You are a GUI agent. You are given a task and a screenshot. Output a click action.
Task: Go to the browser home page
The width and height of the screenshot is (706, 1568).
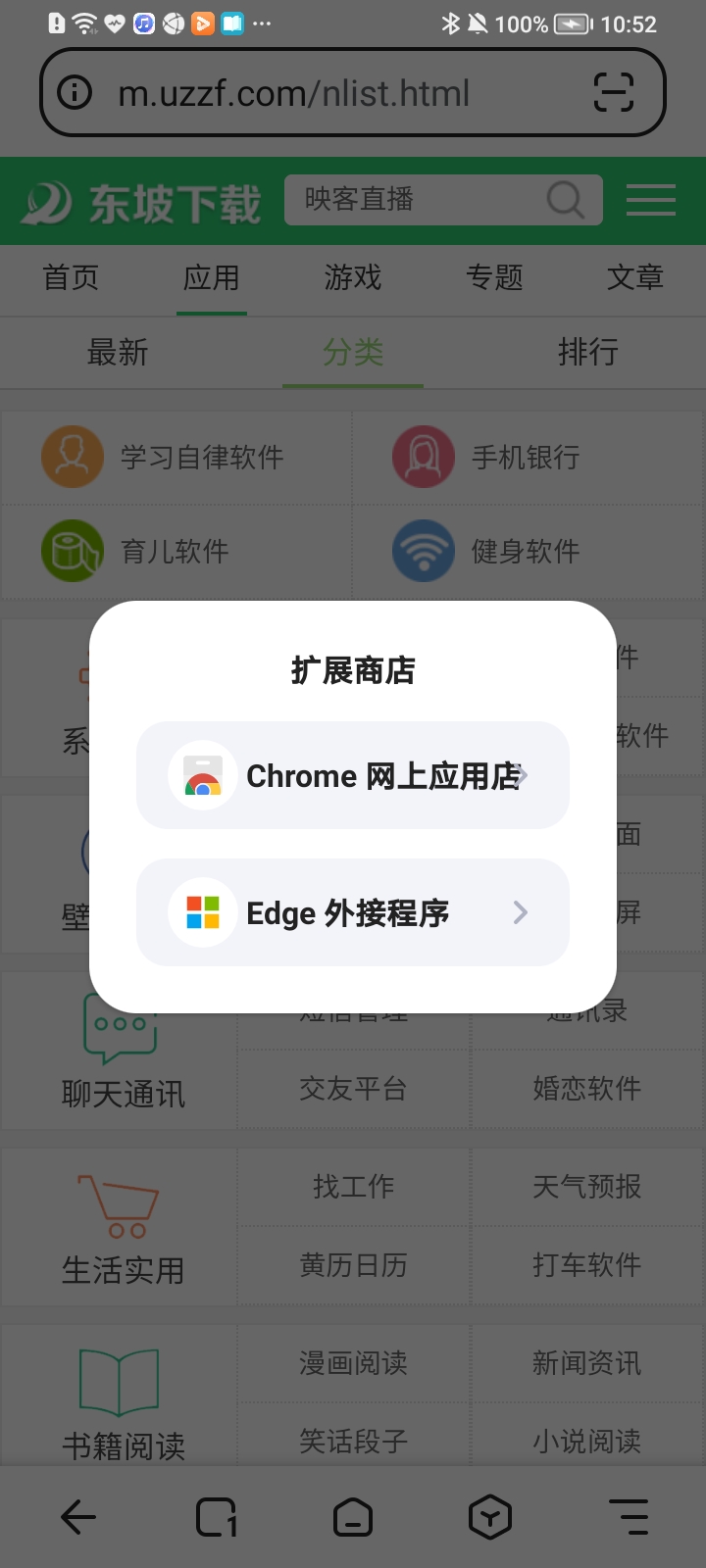pyautogui.click(x=353, y=1517)
